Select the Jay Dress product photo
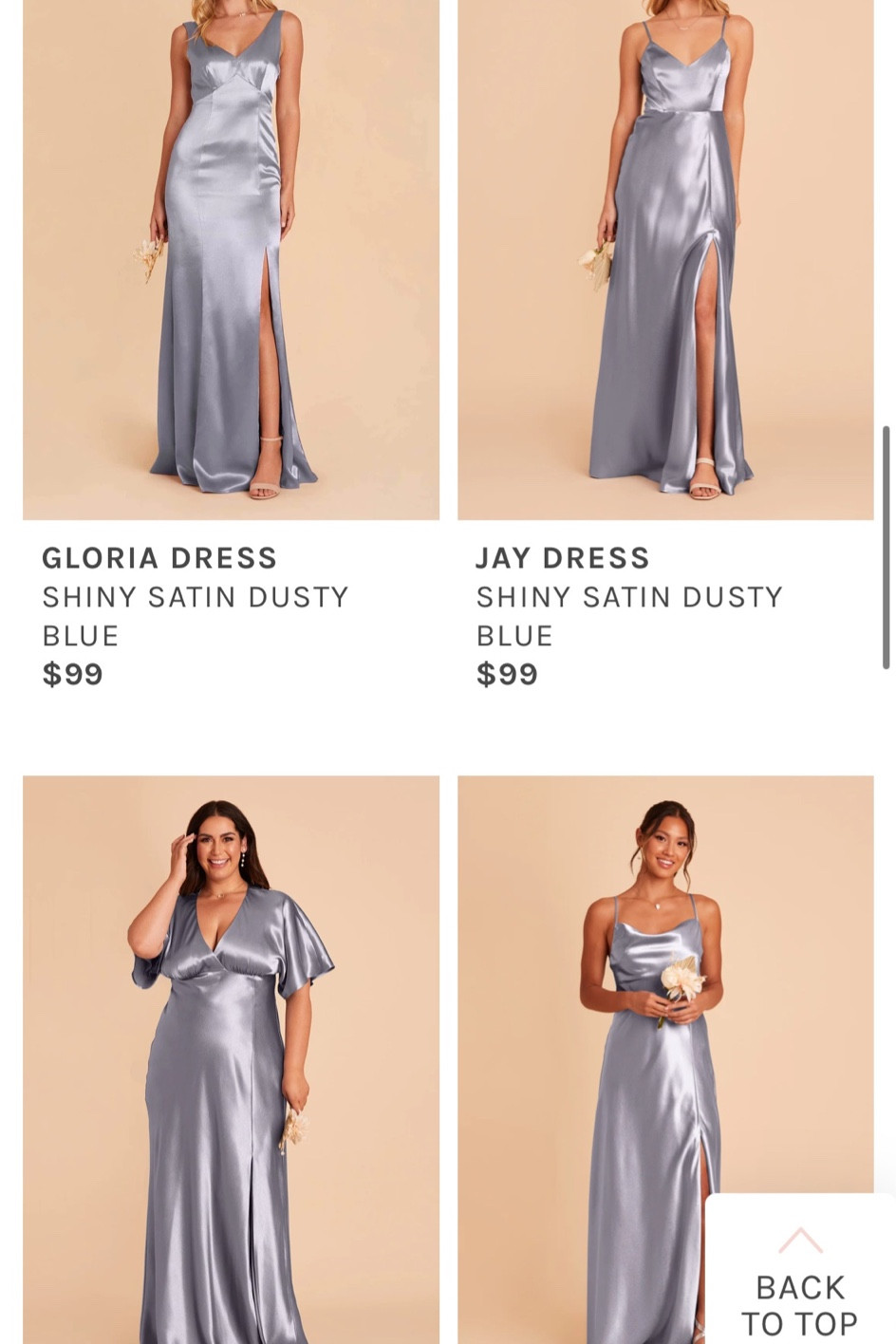The image size is (896, 1344). [664, 261]
